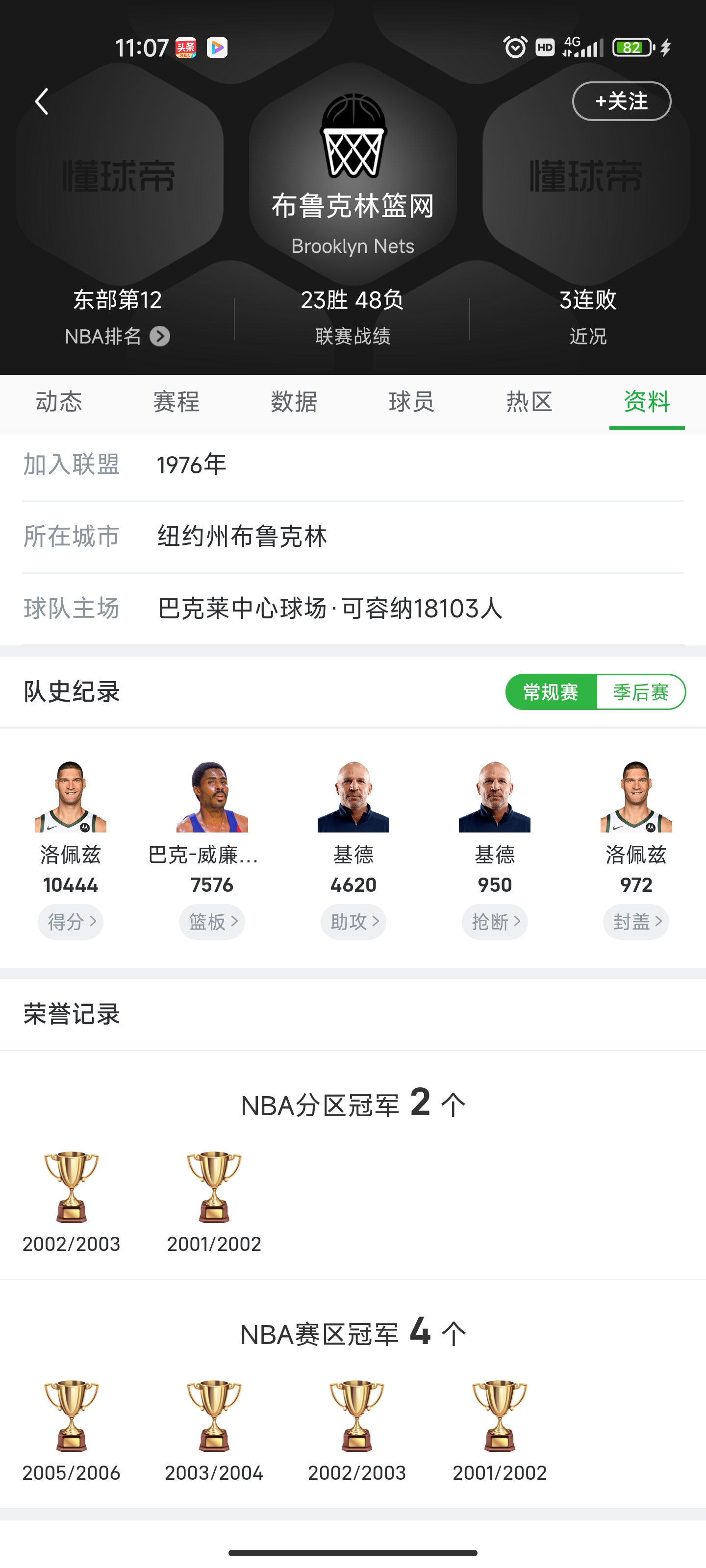706x1568 pixels.
Task: Show 常规赛 franchise records
Action: [551, 692]
